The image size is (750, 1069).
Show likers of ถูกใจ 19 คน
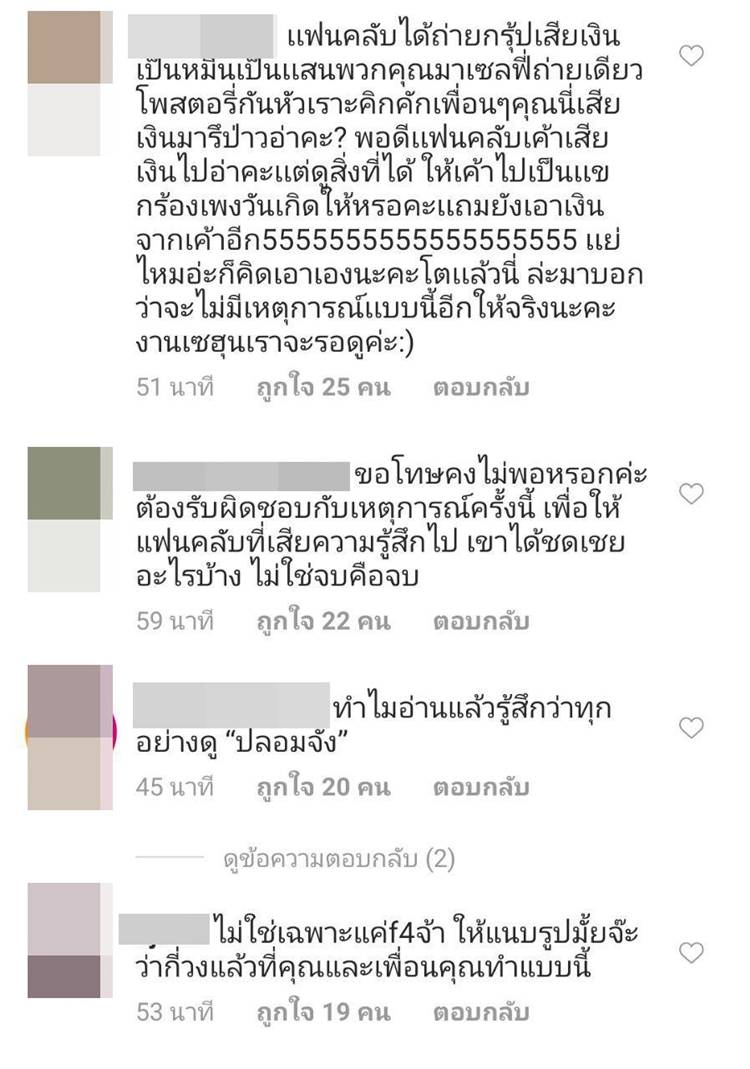[x=323, y=1013]
